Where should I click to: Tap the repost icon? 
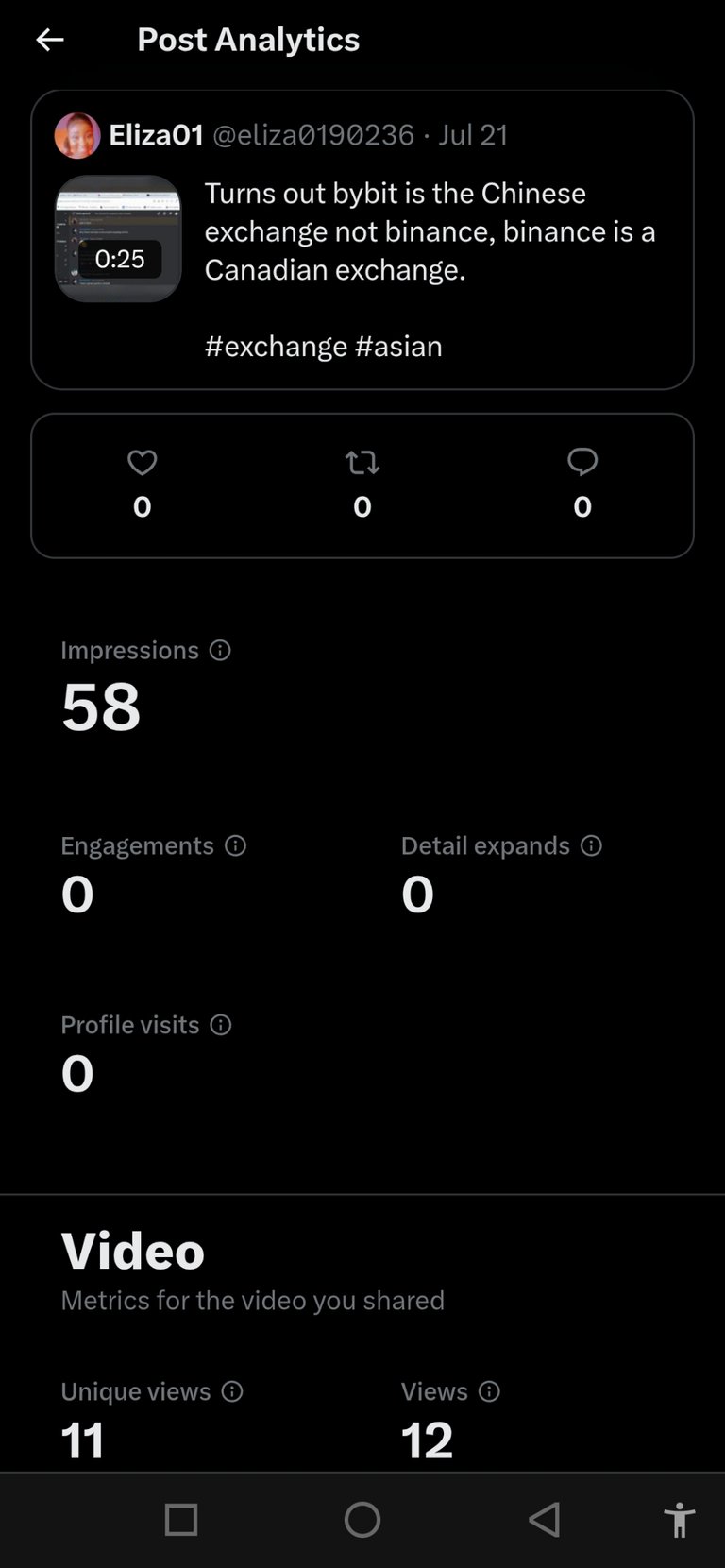pyautogui.click(x=362, y=463)
